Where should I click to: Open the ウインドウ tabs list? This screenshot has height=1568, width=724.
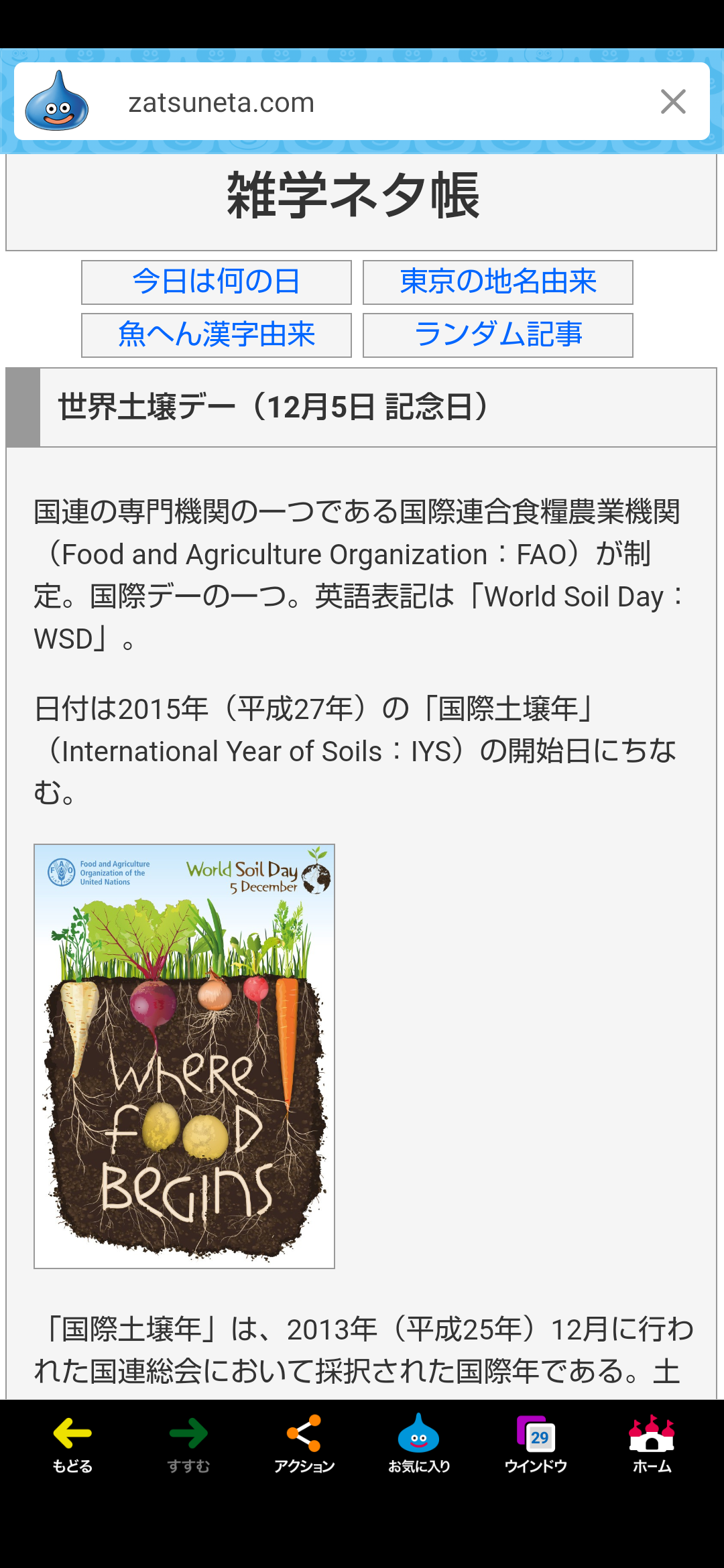point(536,1444)
